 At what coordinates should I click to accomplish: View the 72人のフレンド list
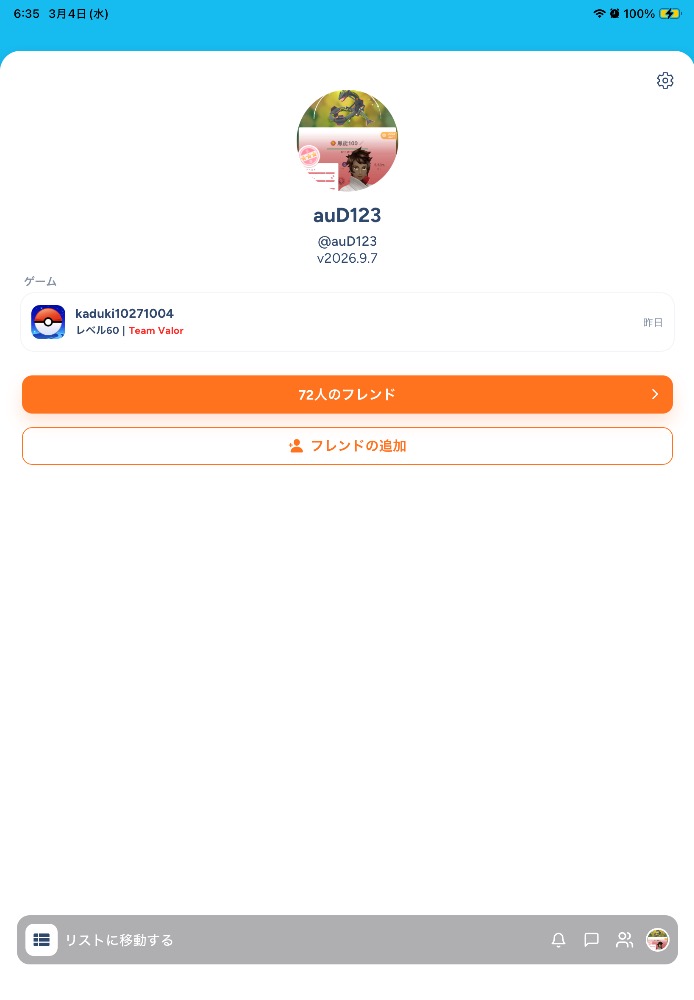tap(347, 394)
